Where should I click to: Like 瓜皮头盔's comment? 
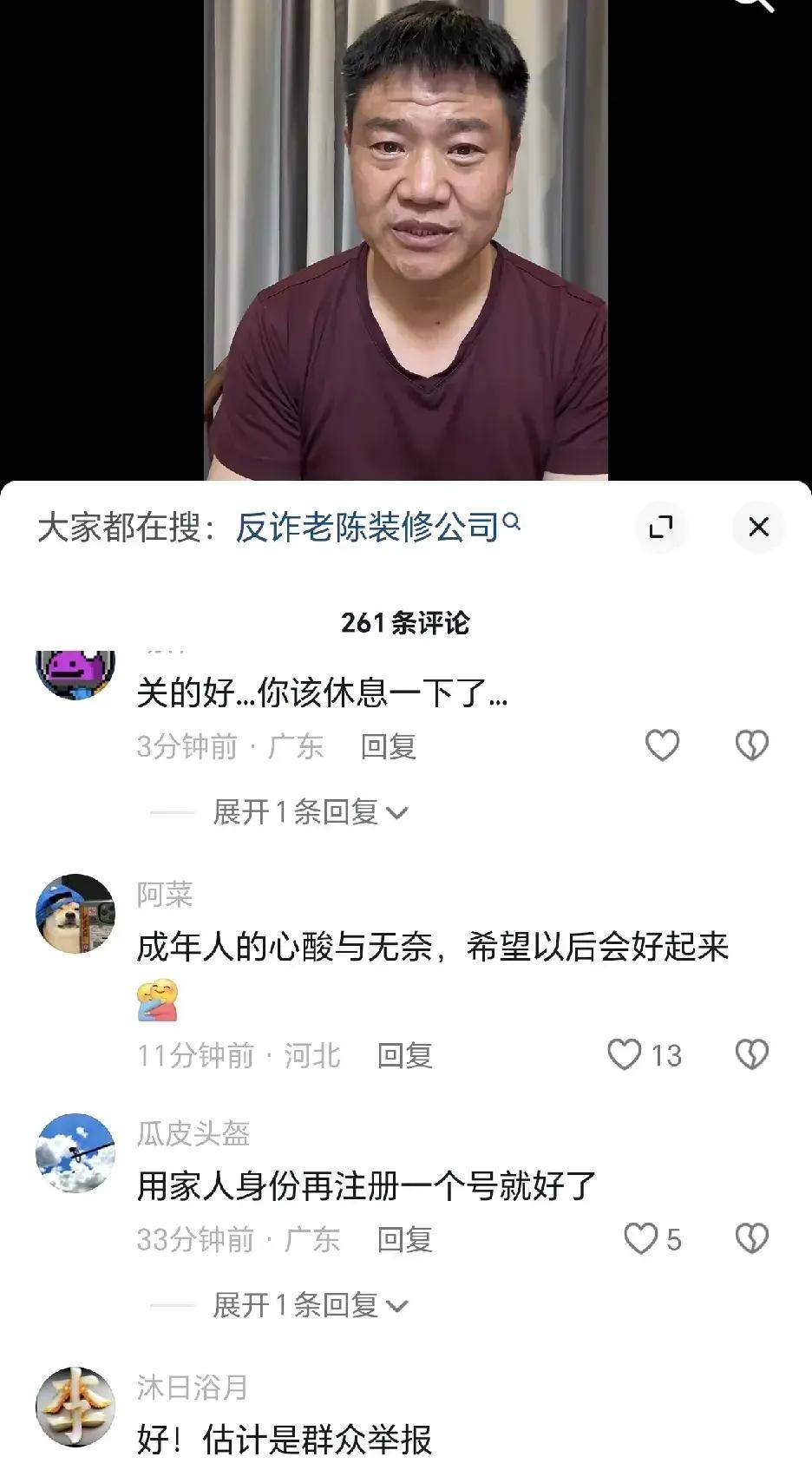(x=641, y=1239)
